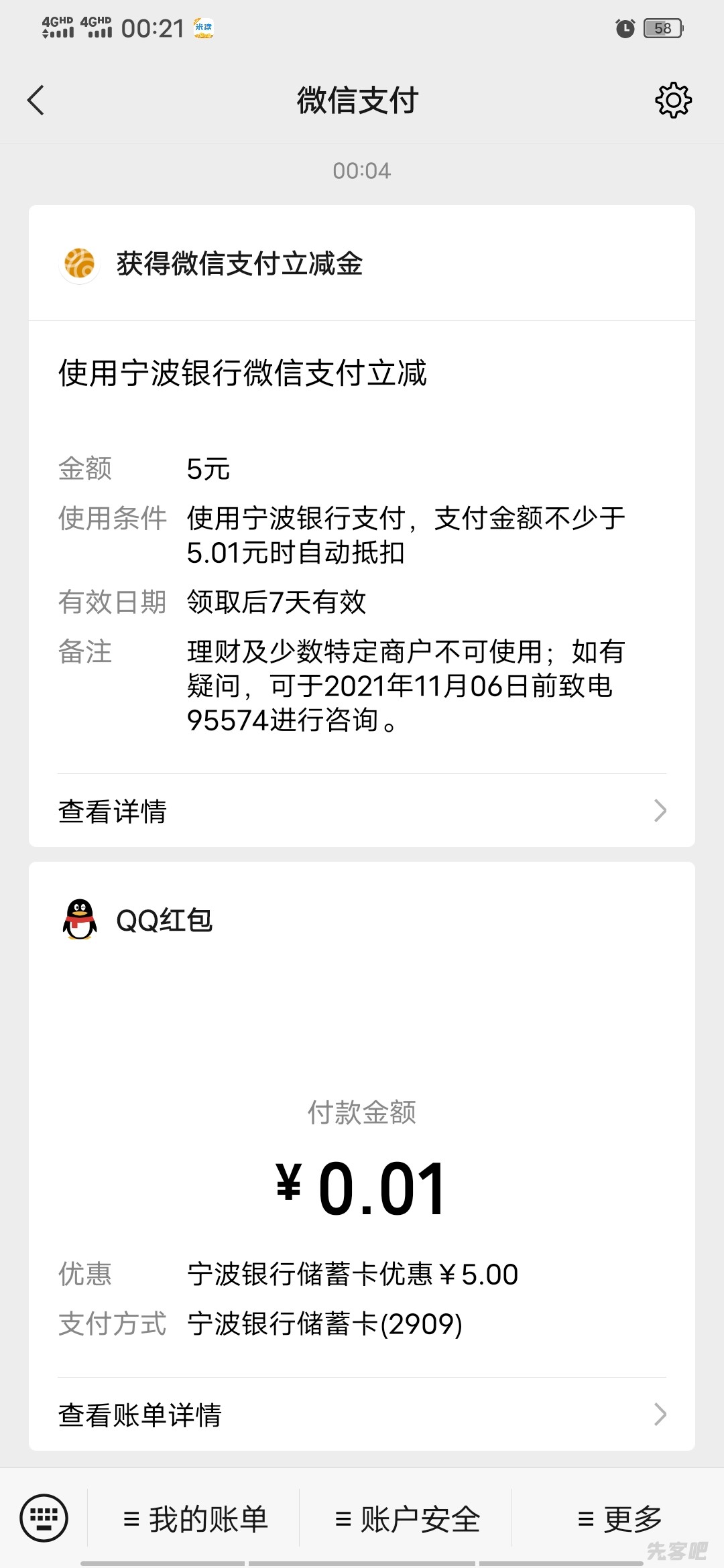Open the 账户安全 menu

point(408,1519)
